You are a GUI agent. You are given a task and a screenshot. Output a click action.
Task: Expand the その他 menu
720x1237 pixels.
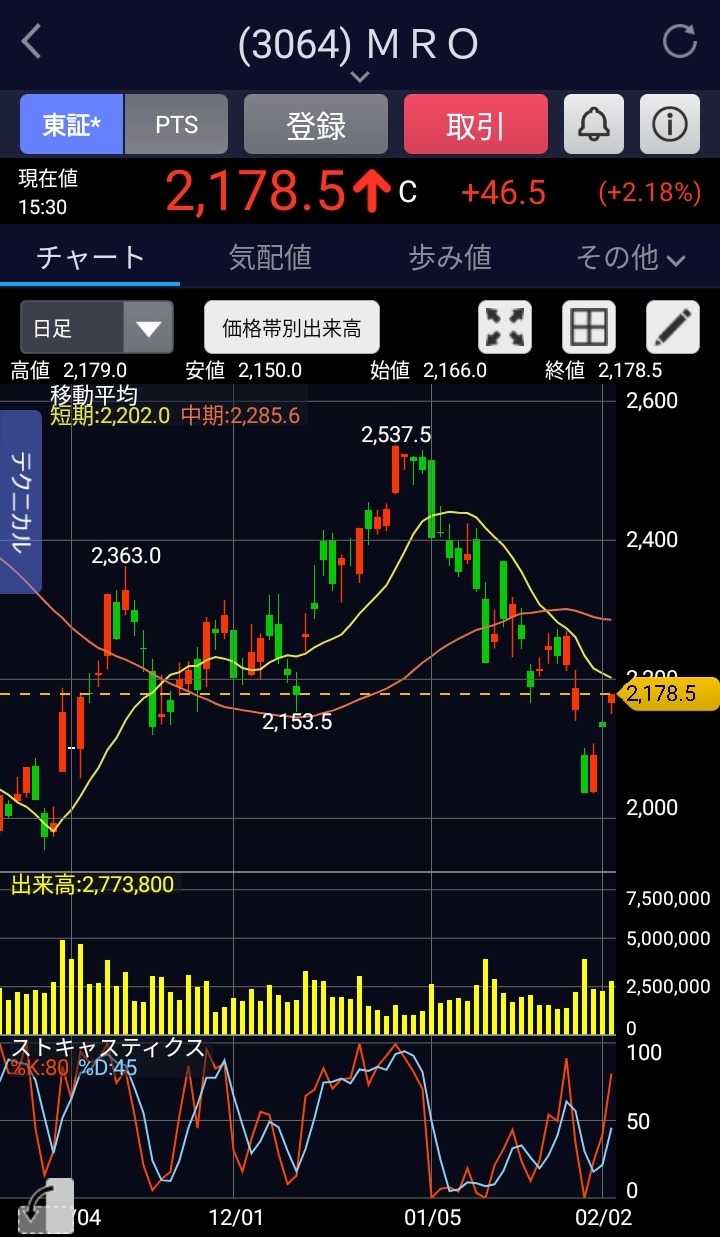[x=630, y=258]
